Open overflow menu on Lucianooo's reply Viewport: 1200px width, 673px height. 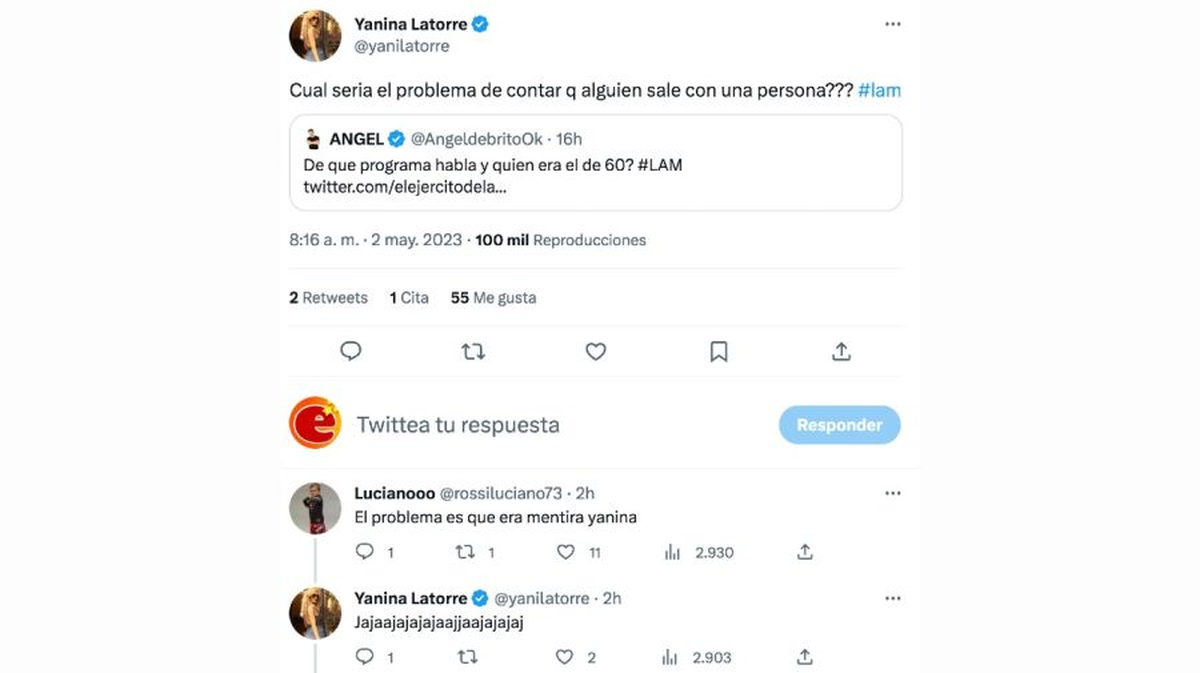(x=892, y=493)
